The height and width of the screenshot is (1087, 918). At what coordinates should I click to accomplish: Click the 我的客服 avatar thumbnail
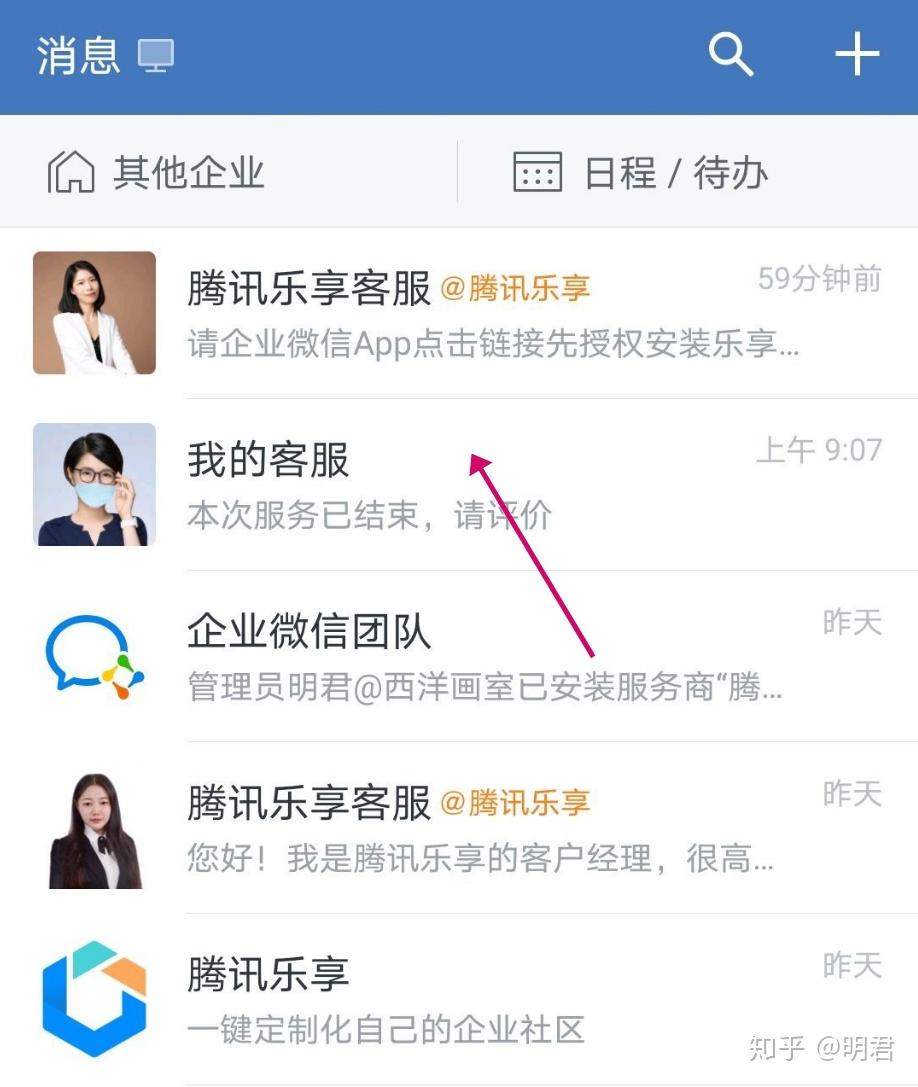[x=93, y=485]
